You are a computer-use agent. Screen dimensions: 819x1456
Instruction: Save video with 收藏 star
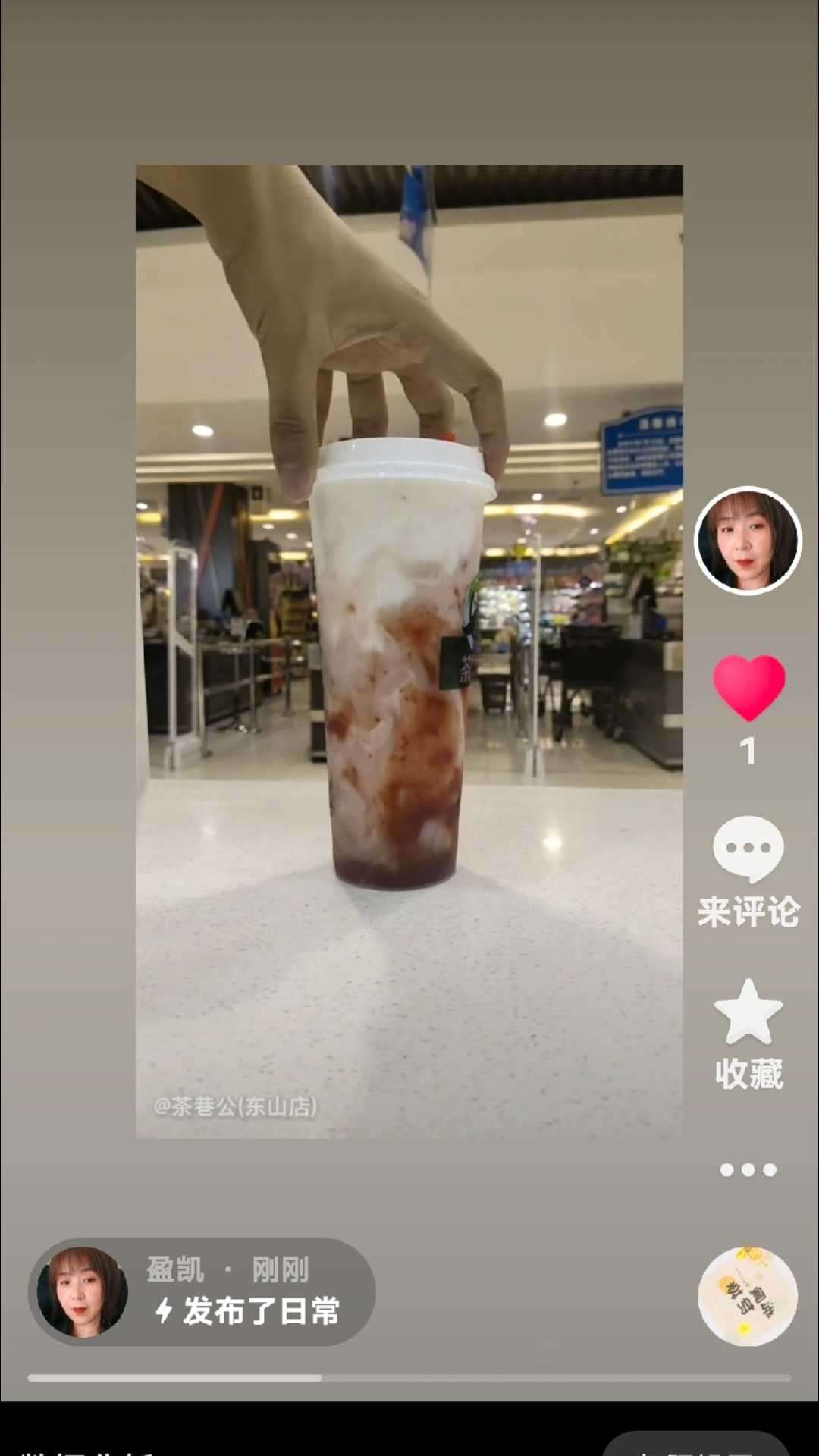click(748, 1014)
